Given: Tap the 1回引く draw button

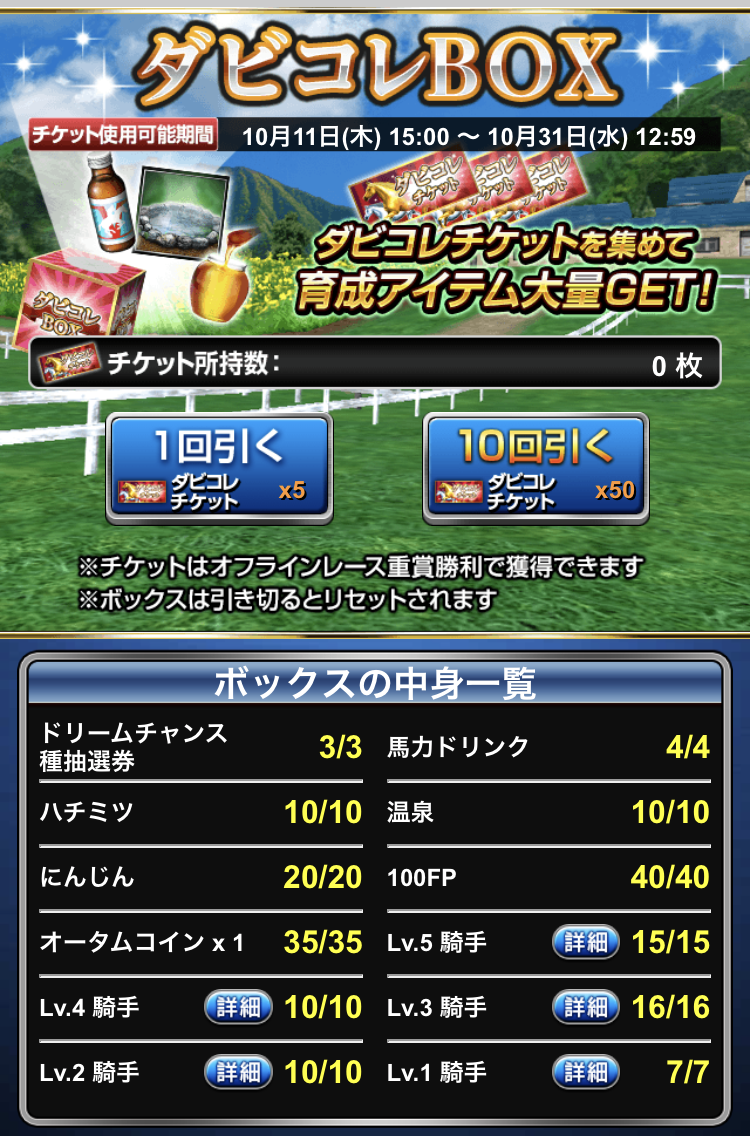Looking at the screenshot, I should (x=219, y=467).
